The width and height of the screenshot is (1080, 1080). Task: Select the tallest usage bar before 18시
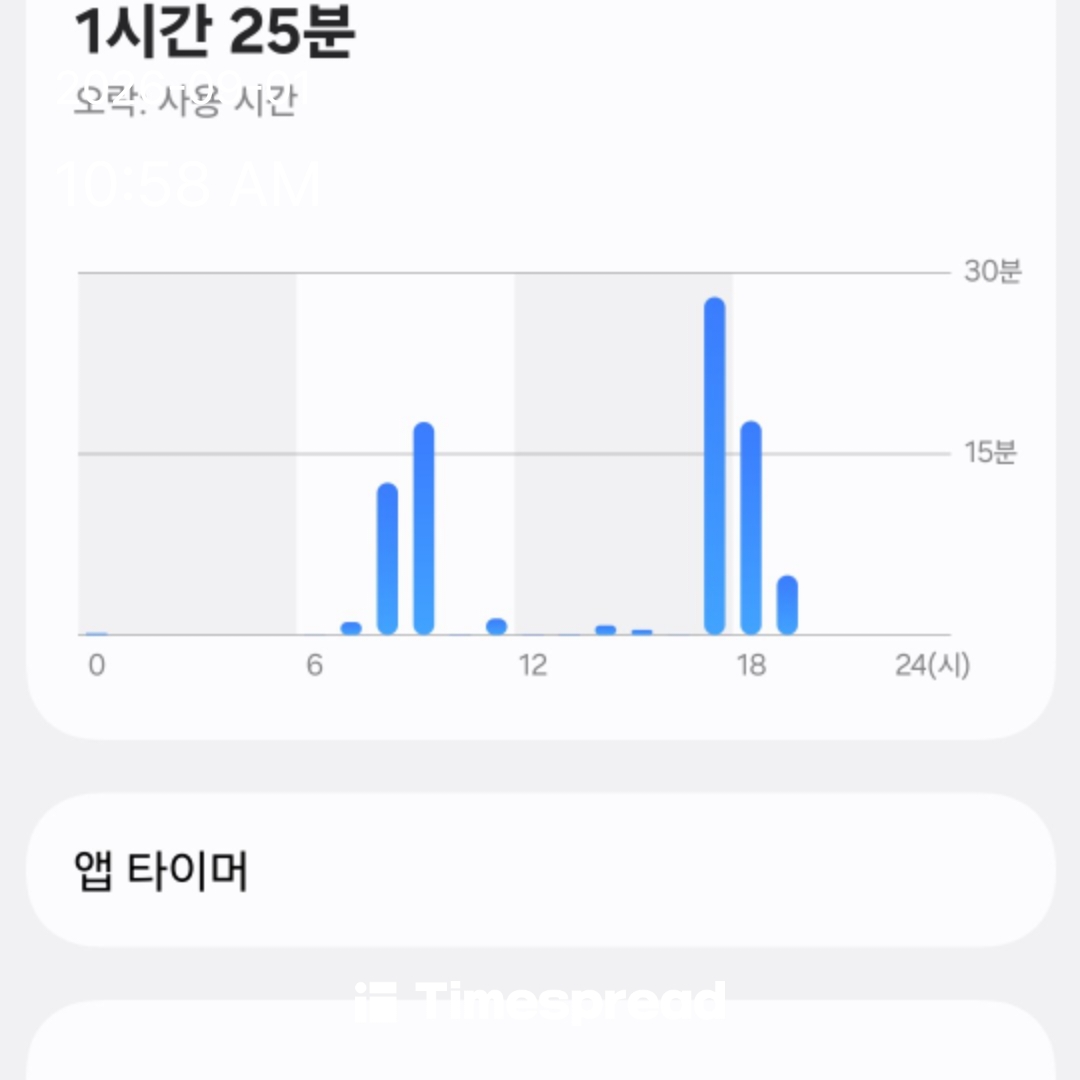coord(714,466)
